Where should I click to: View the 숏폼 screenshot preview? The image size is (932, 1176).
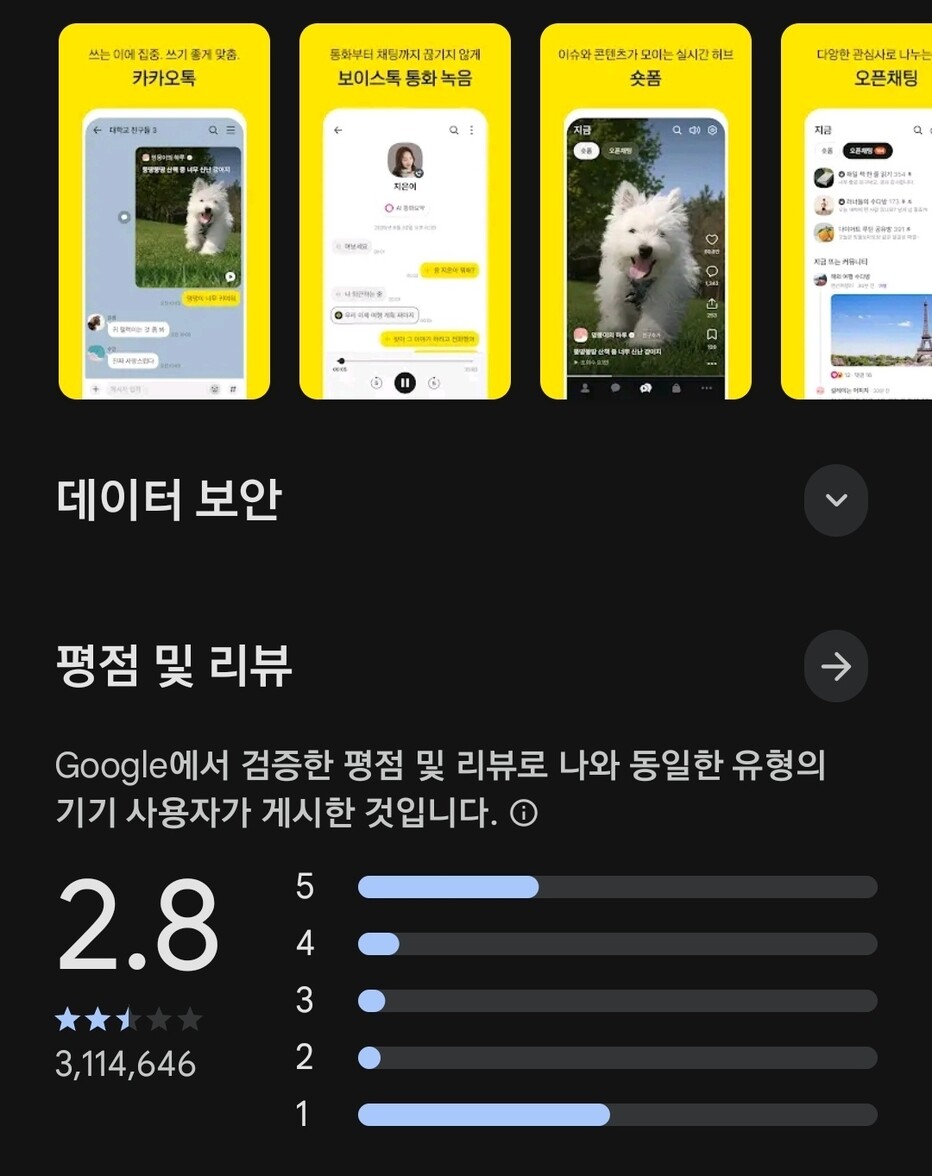[x=646, y=212]
